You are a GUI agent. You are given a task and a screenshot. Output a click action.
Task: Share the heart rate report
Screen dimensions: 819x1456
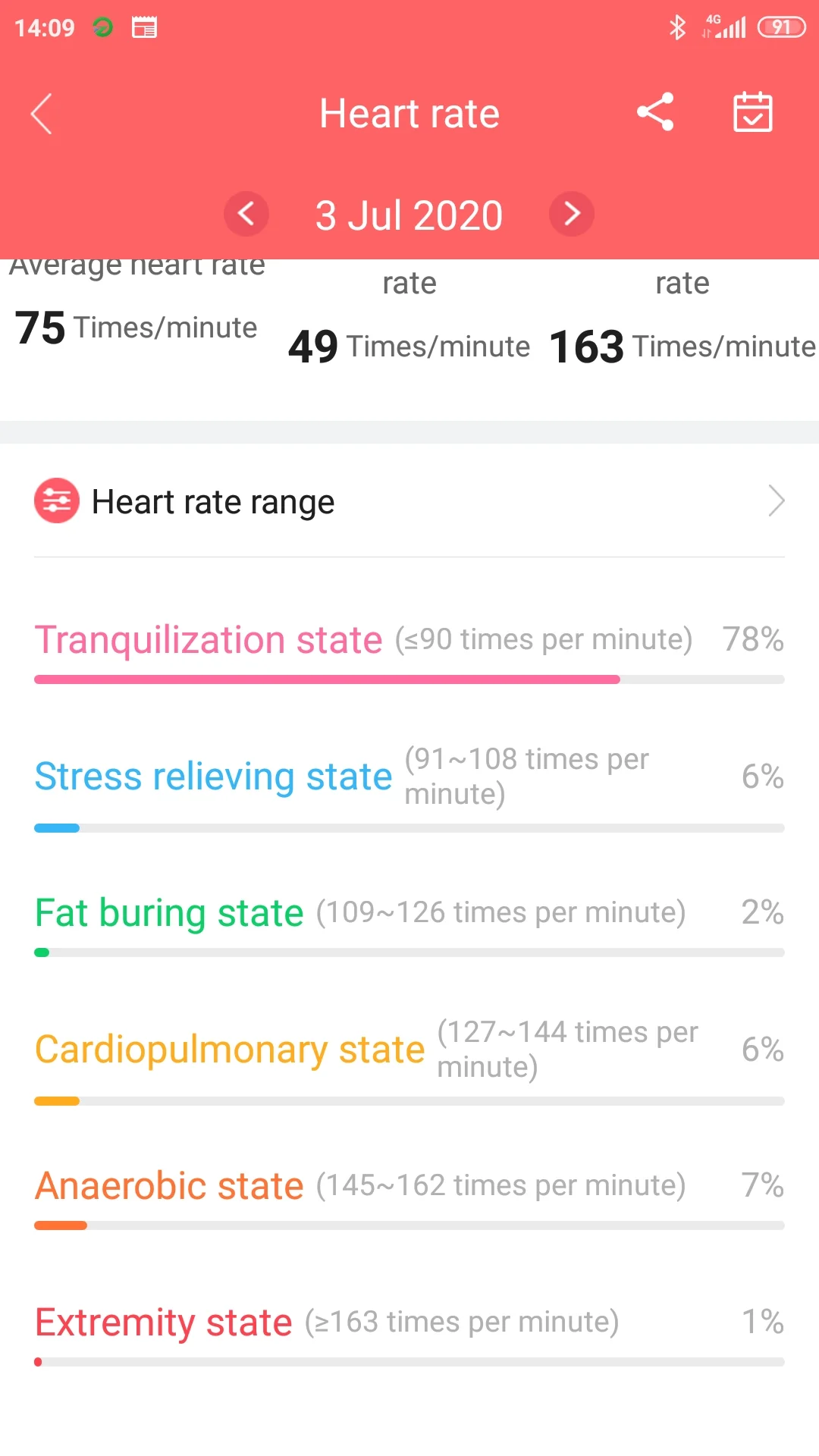pos(655,112)
